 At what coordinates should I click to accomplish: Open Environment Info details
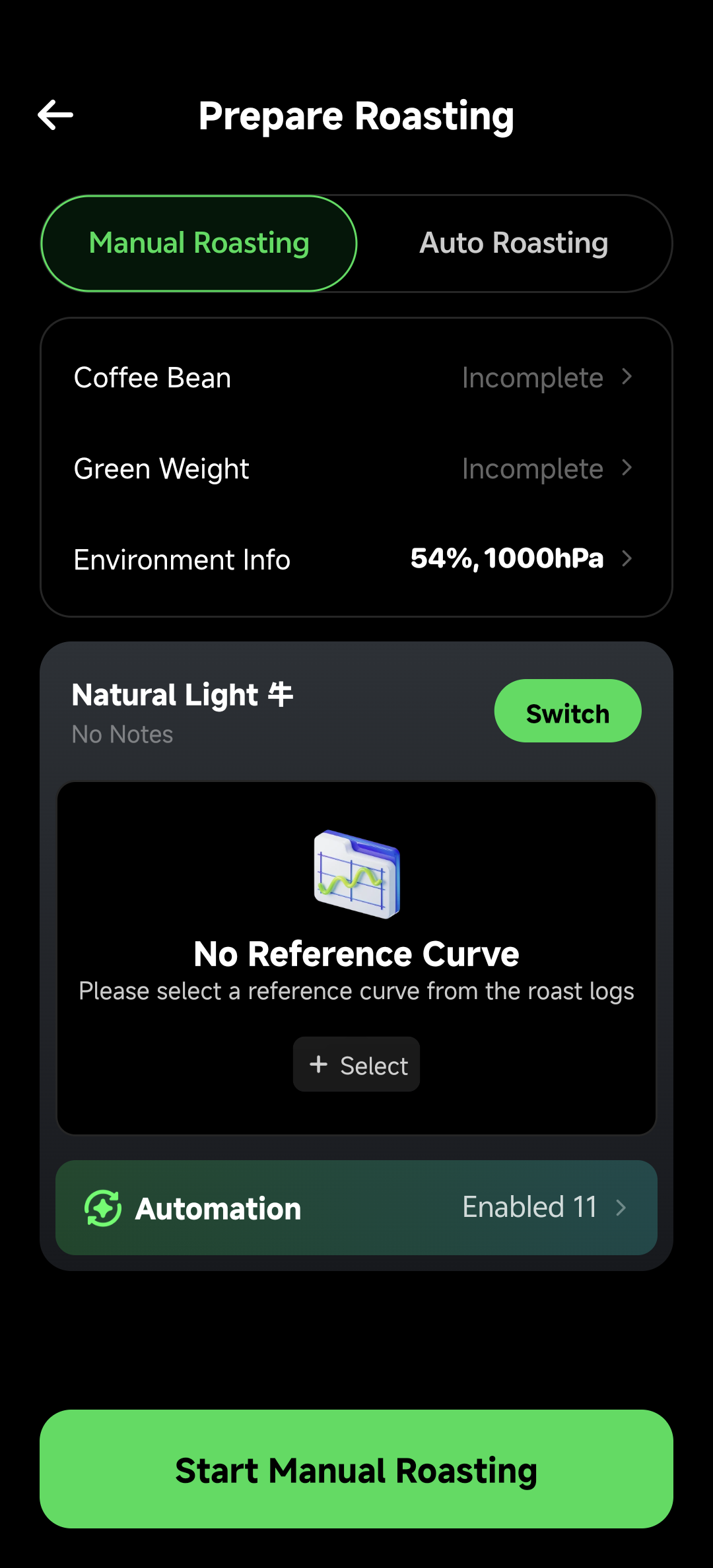click(x=356, y=559)
